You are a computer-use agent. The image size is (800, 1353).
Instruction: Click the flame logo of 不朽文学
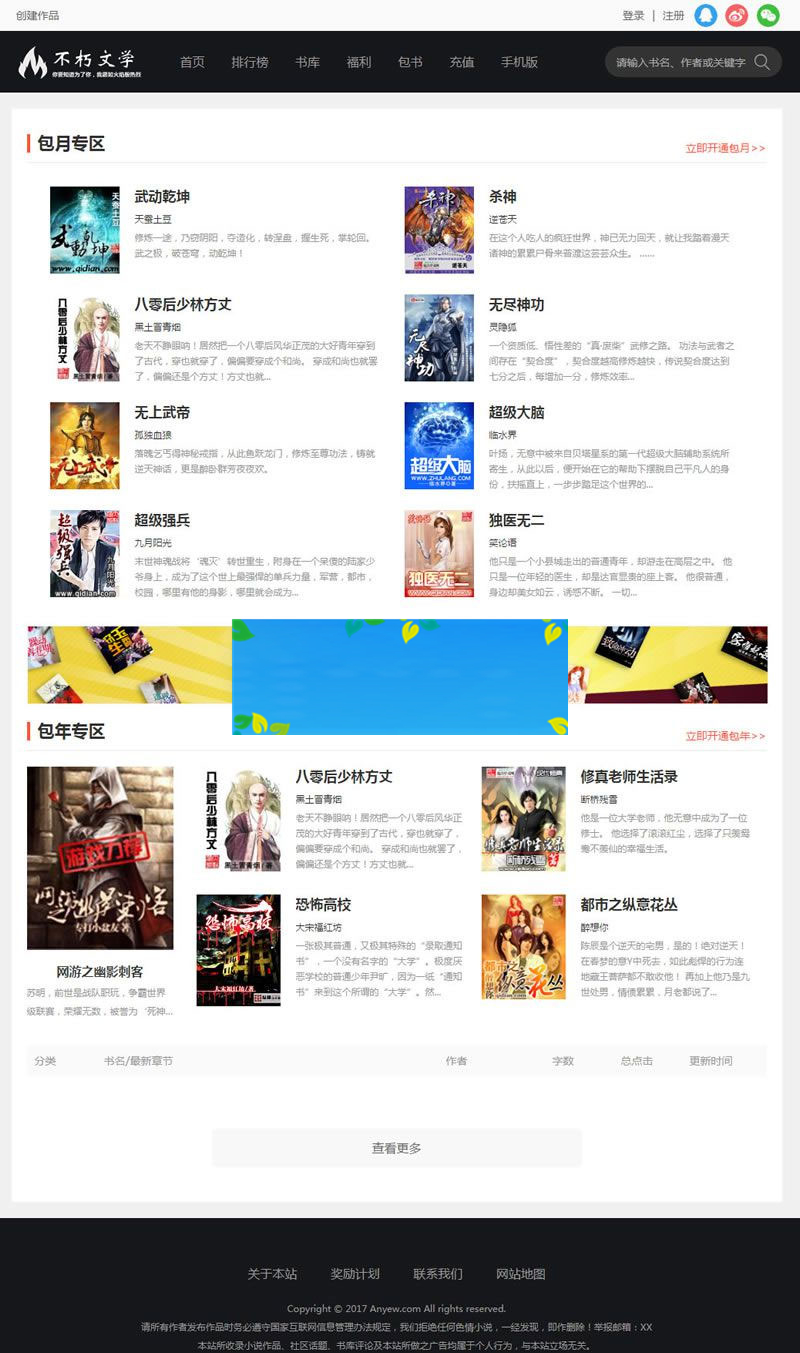pos(35,60)
